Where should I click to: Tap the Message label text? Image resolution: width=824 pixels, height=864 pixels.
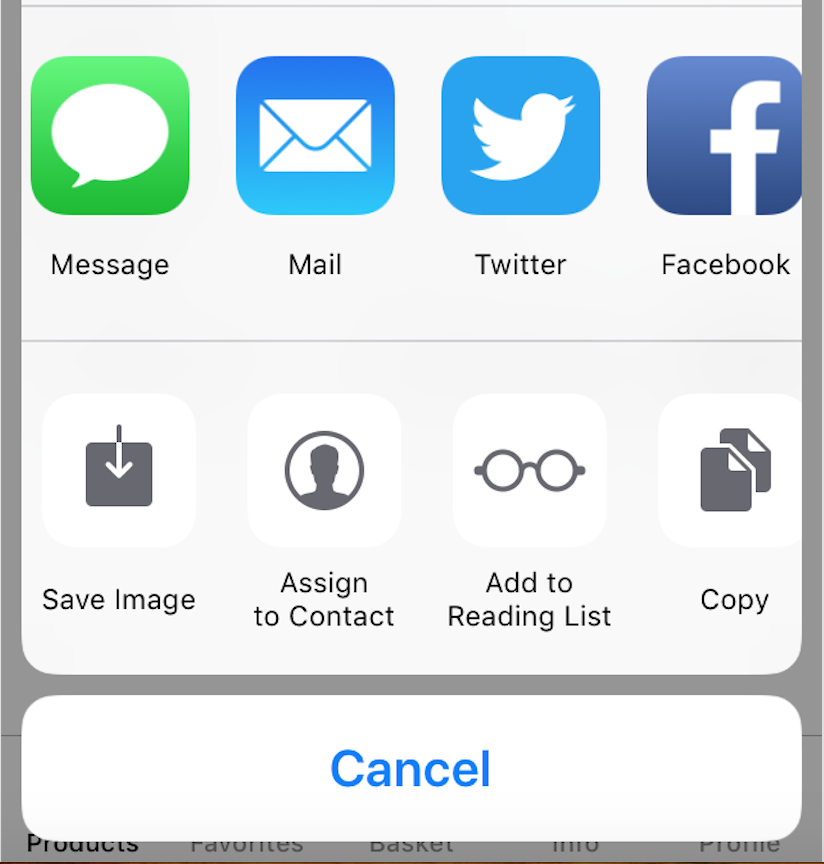pyautogui.click(x=109, y=264)
